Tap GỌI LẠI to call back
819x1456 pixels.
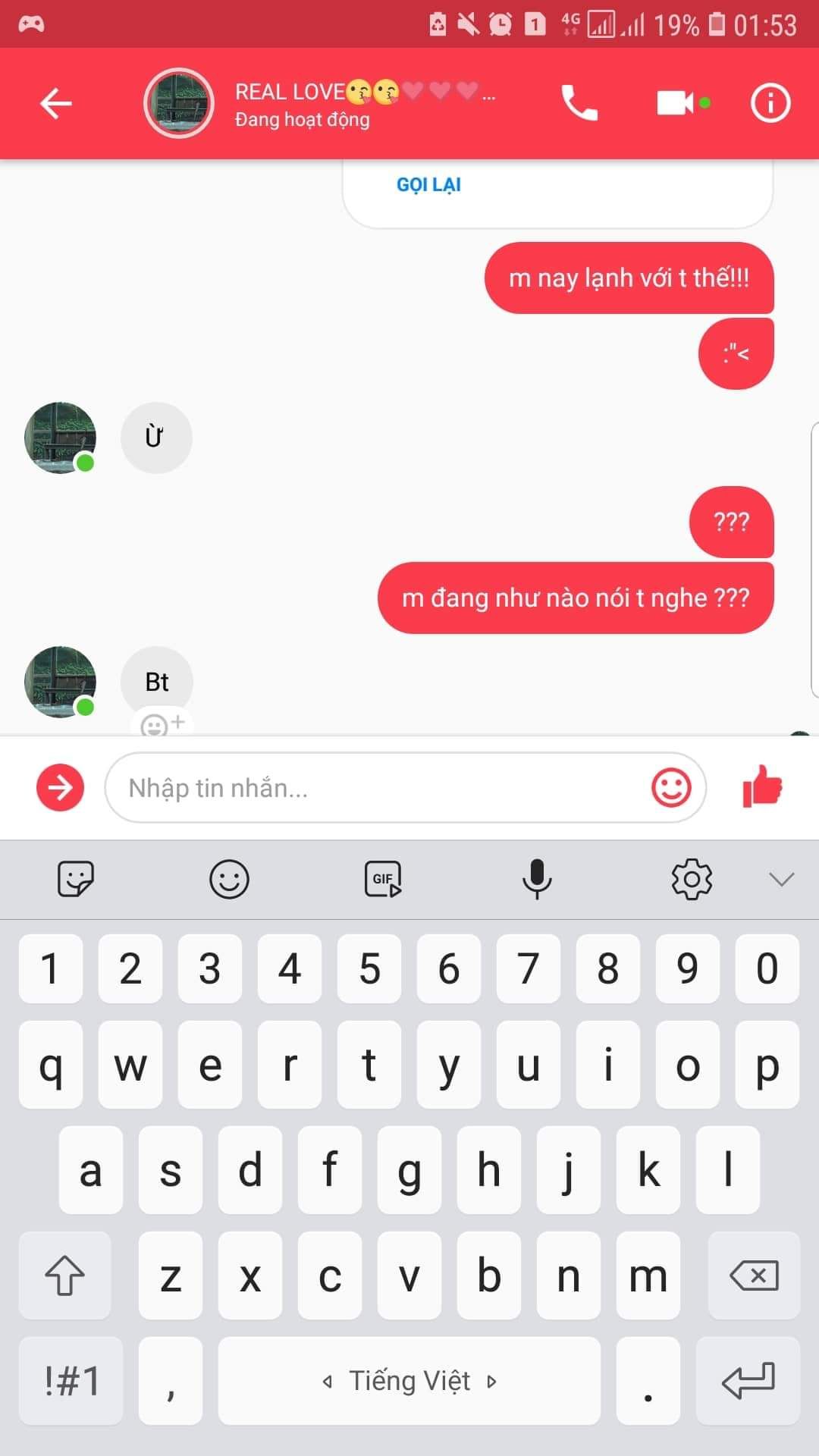428,185
